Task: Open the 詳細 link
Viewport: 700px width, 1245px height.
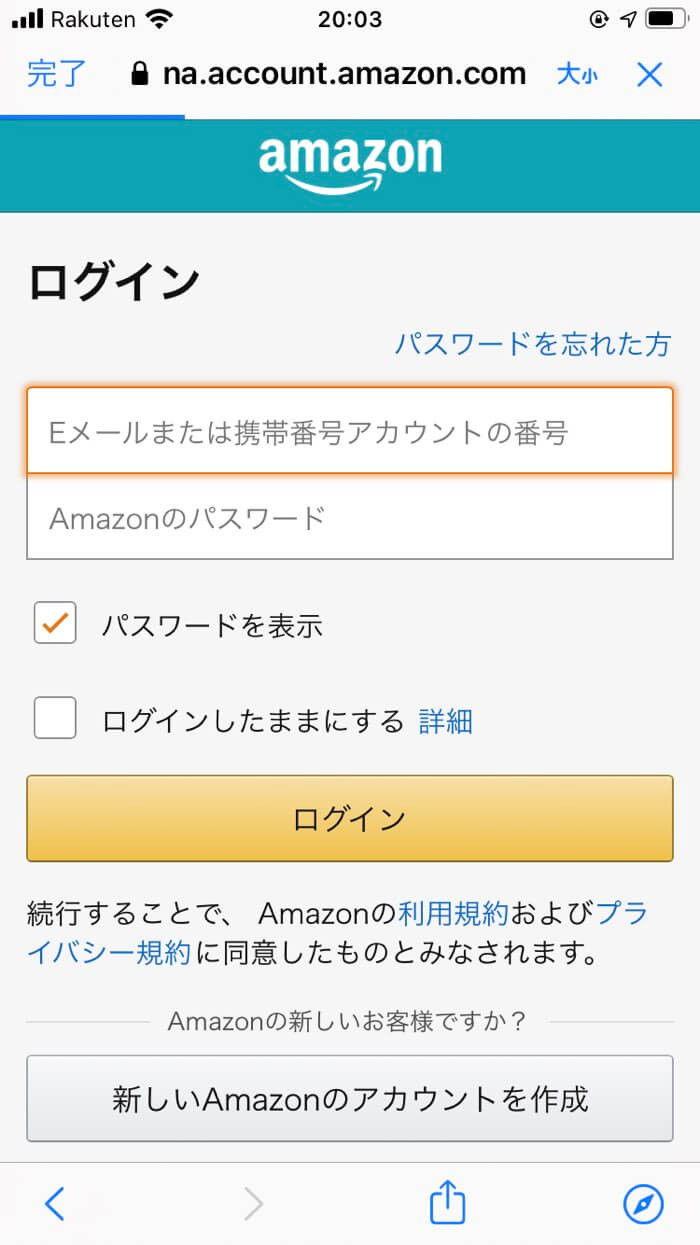Action: [x=445, y=721]
